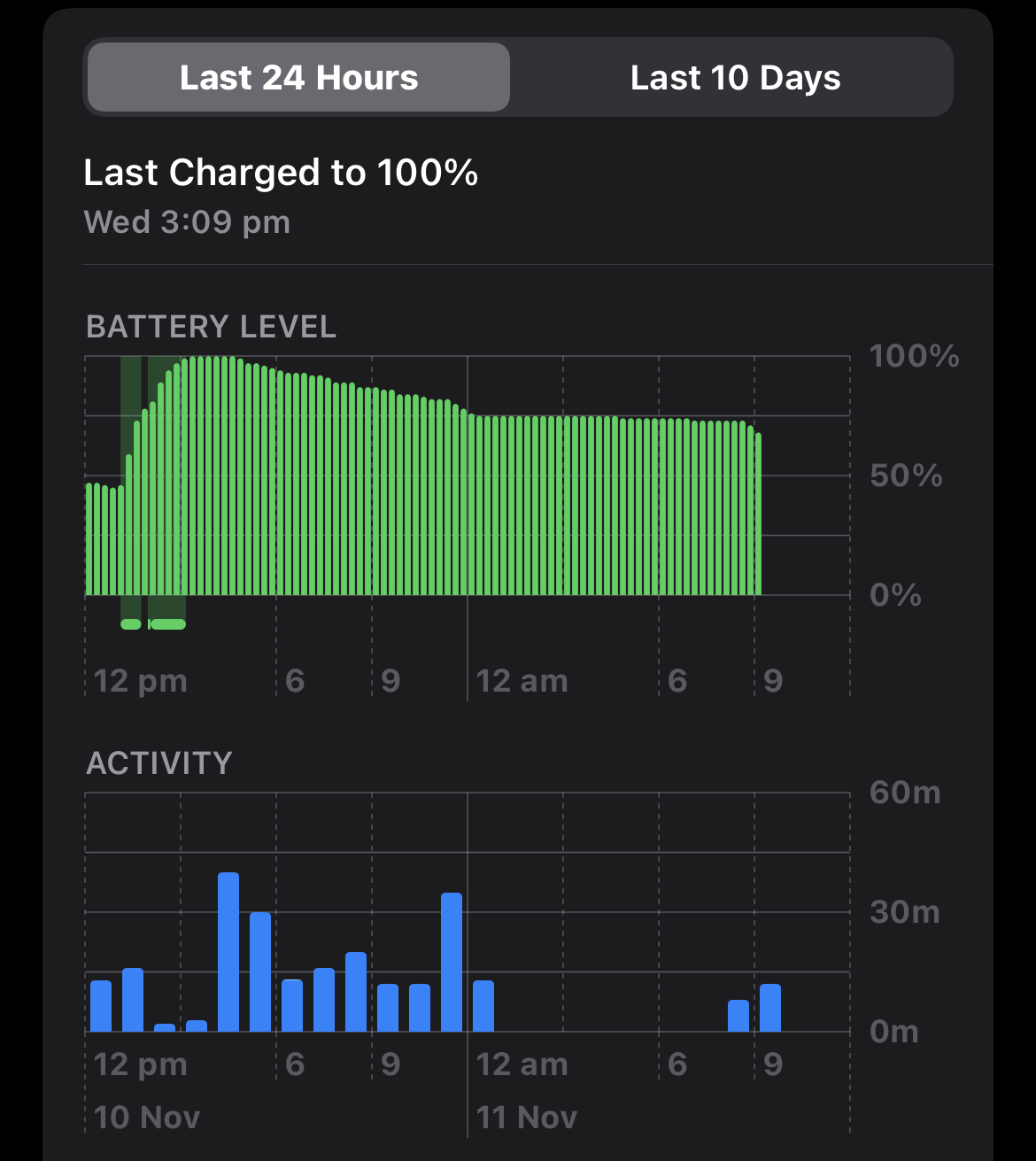This screenshot has height=1161, width=1036.
Task: Switch to the Last 10 Days view
Action: pos(735,78)
